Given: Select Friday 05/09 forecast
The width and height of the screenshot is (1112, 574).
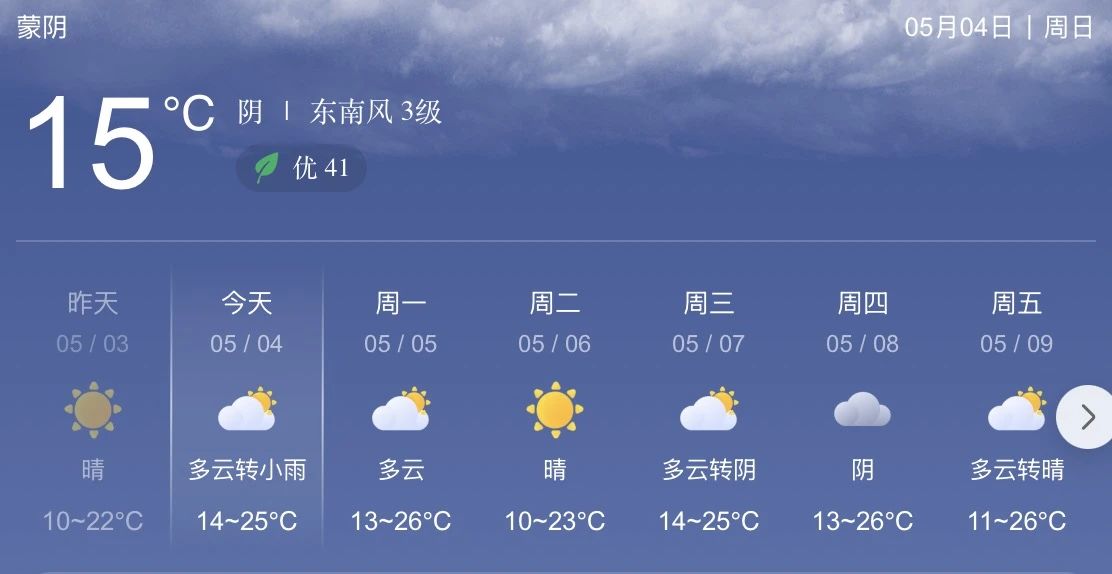Looking at the screenshot, I should (x=1016, y=410).
